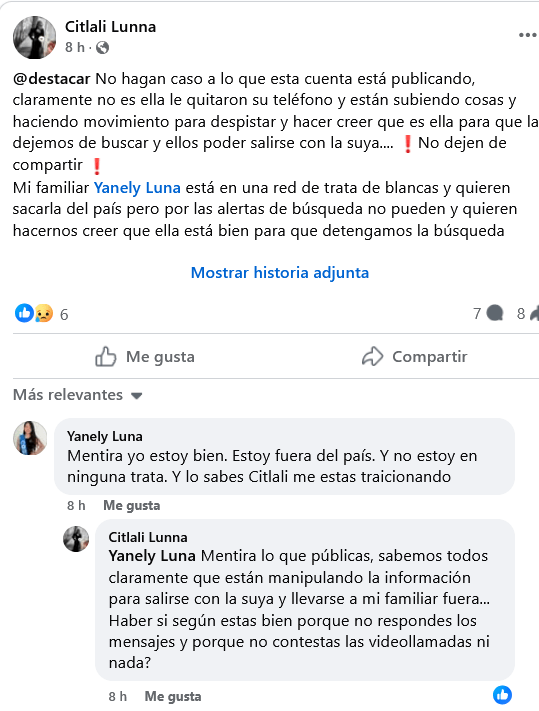This screenshot has height=711, width=539.
Task: View the like reaction on Citlali's reply
Action: [502, 695]
